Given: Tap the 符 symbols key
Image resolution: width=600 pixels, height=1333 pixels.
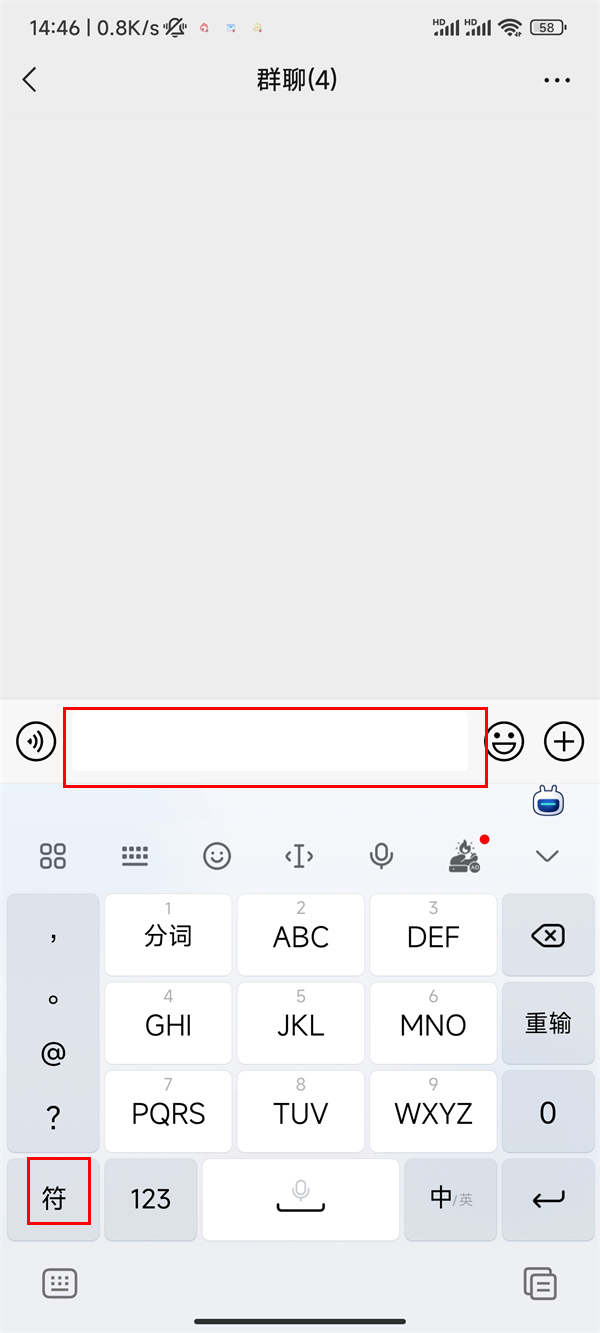Looking at the screenshot, I should click(53, 1198).
